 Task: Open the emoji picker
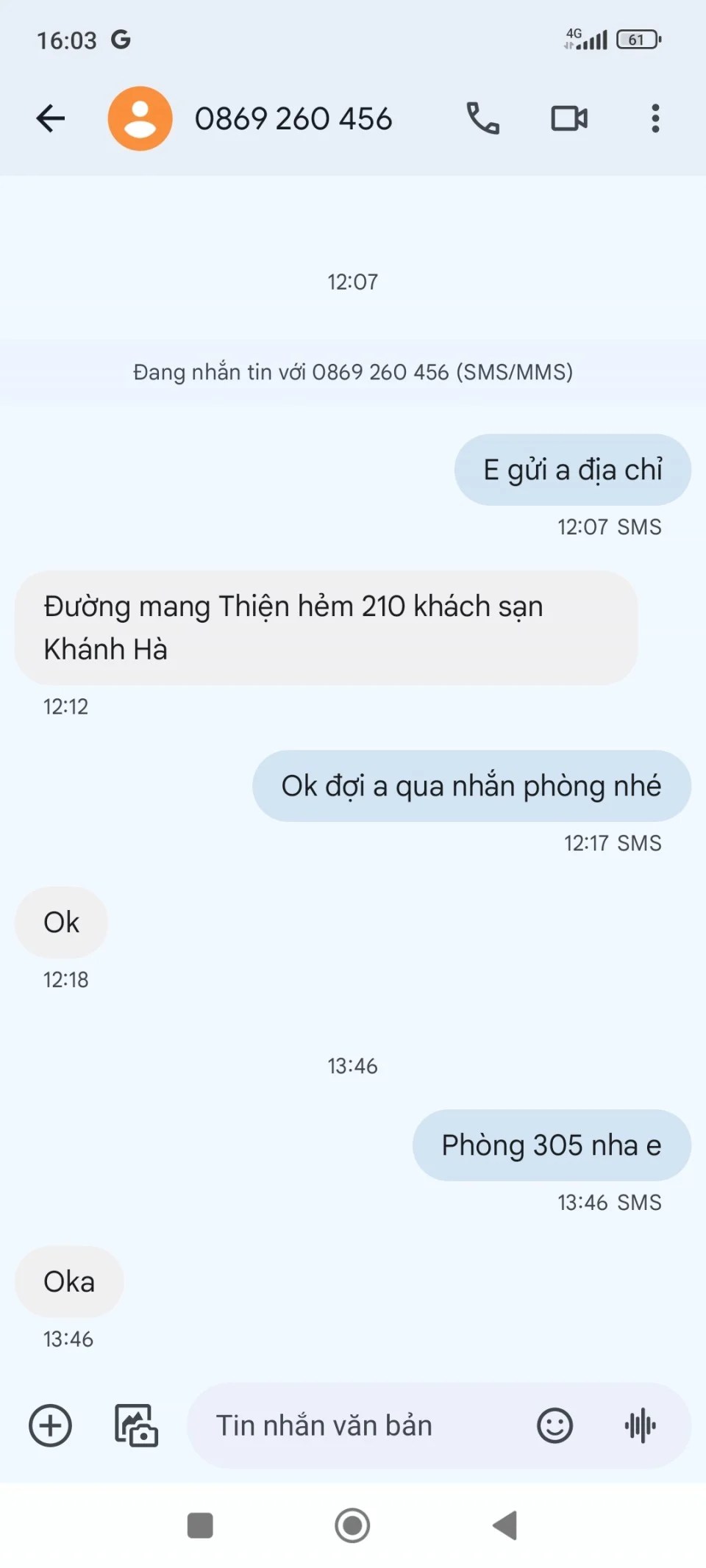click(555, 1425)
